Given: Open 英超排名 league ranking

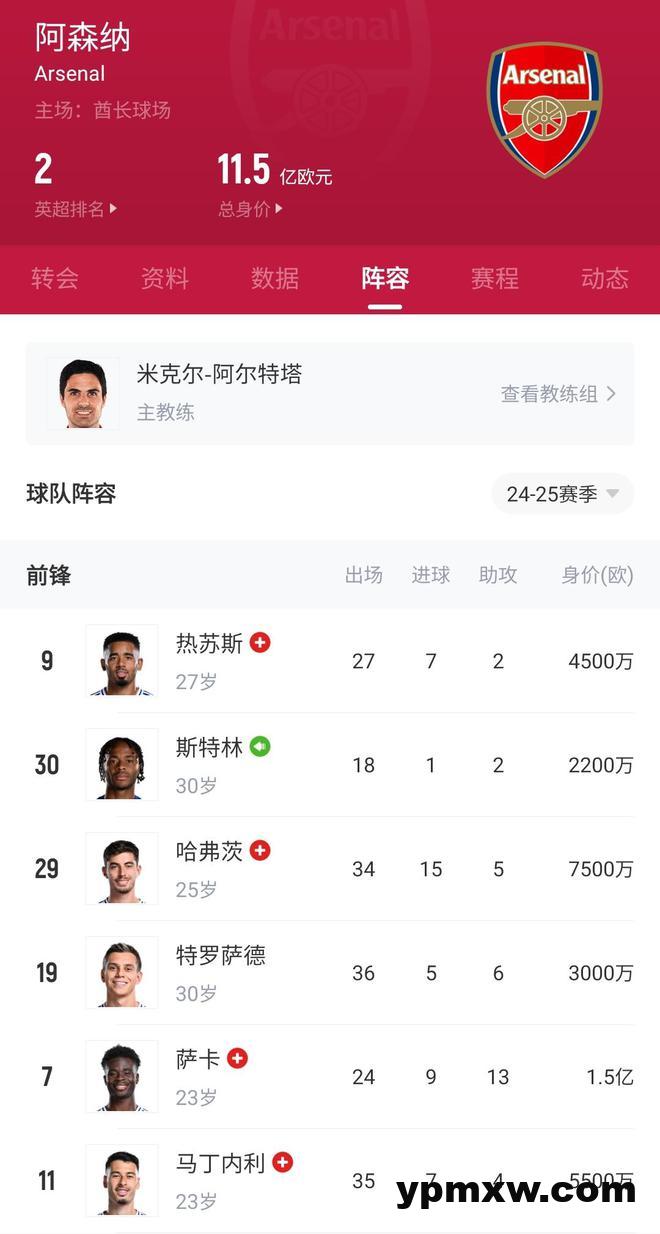Looking at the screenshot, I should point(76,209).
